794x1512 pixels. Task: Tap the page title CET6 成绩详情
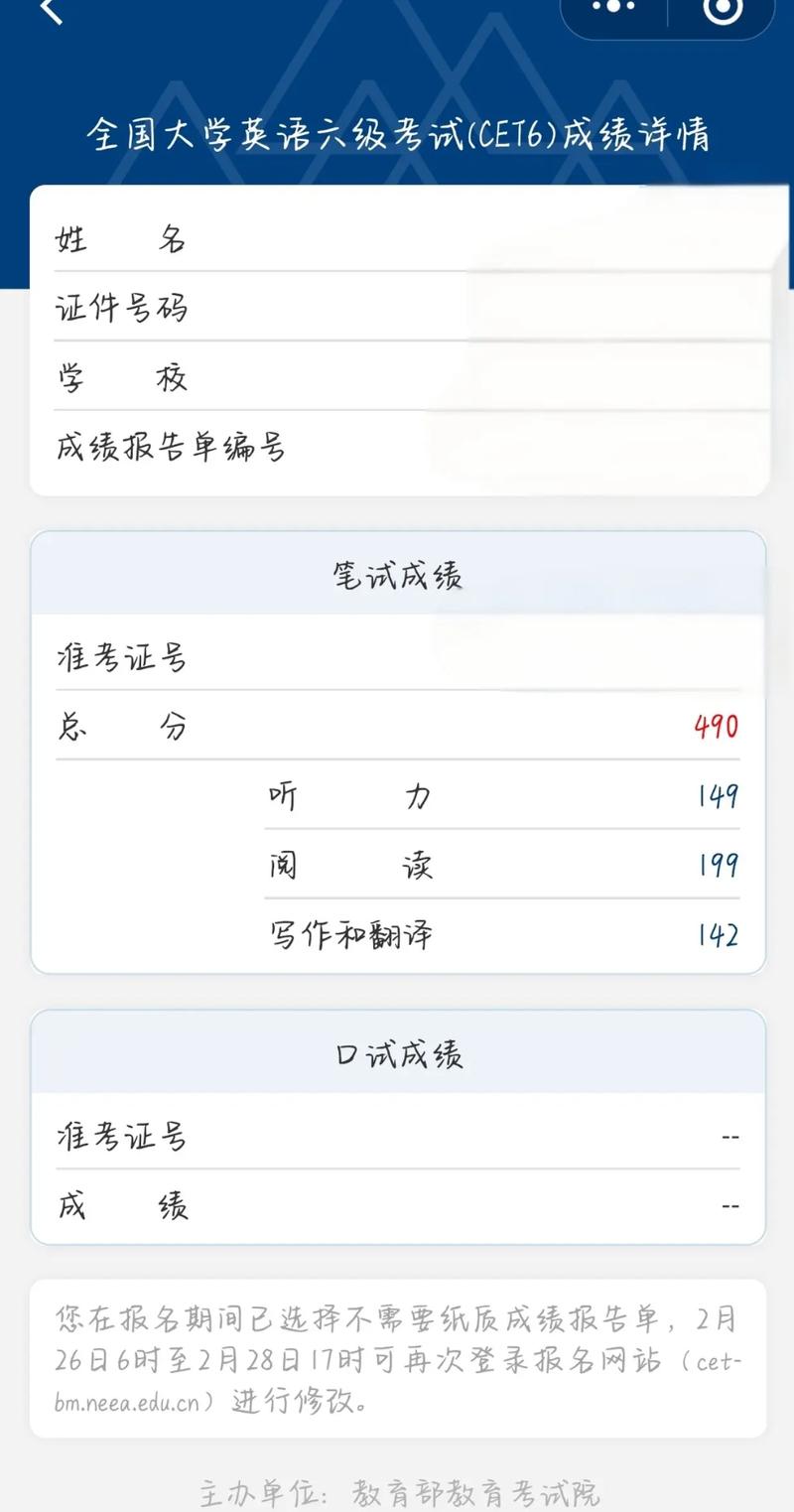click(x=397, y=137)
